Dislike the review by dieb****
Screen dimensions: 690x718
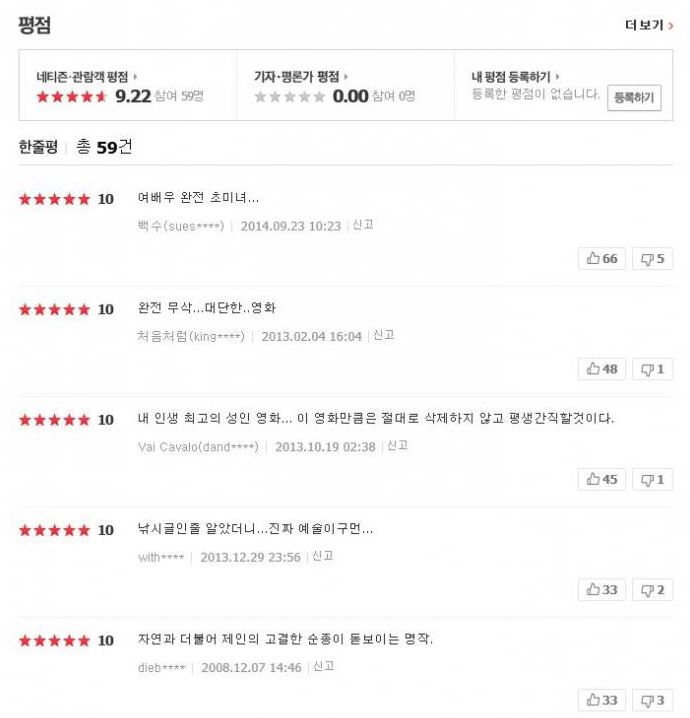click(x=652, y=700)
